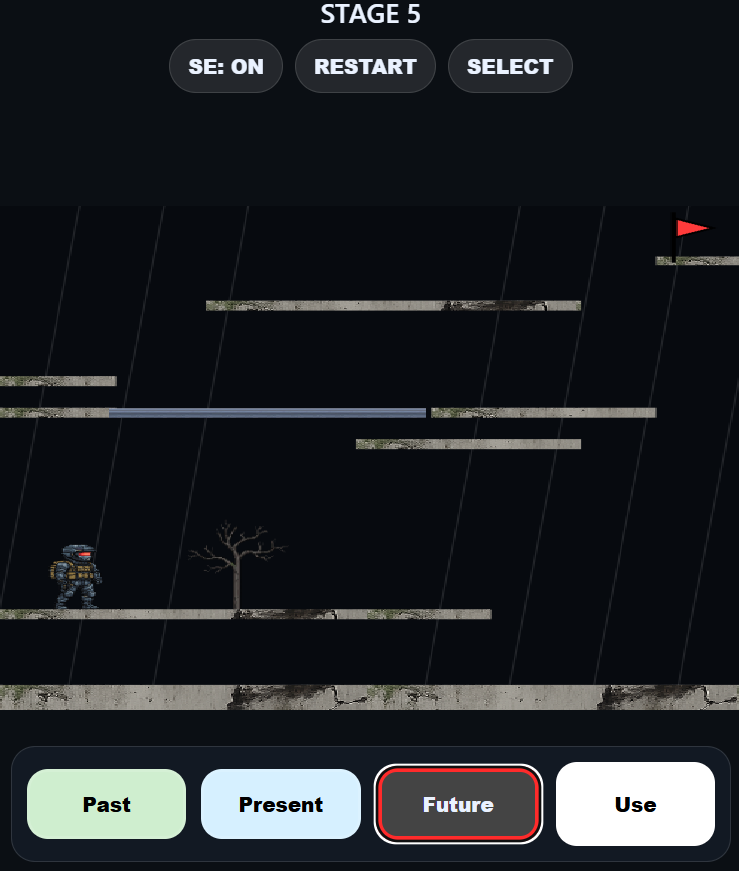Toggle the SE: ON sound button
The image size is (739, 871).
[x=226, y=67]
